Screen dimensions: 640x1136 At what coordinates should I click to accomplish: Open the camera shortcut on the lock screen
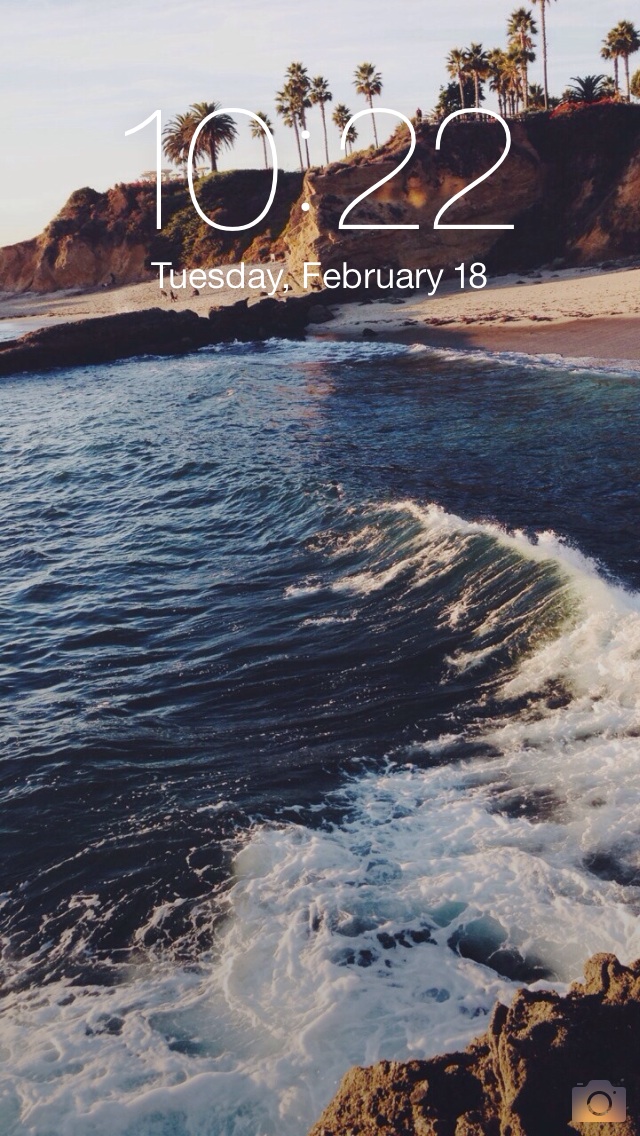[x=598, y=1100]
